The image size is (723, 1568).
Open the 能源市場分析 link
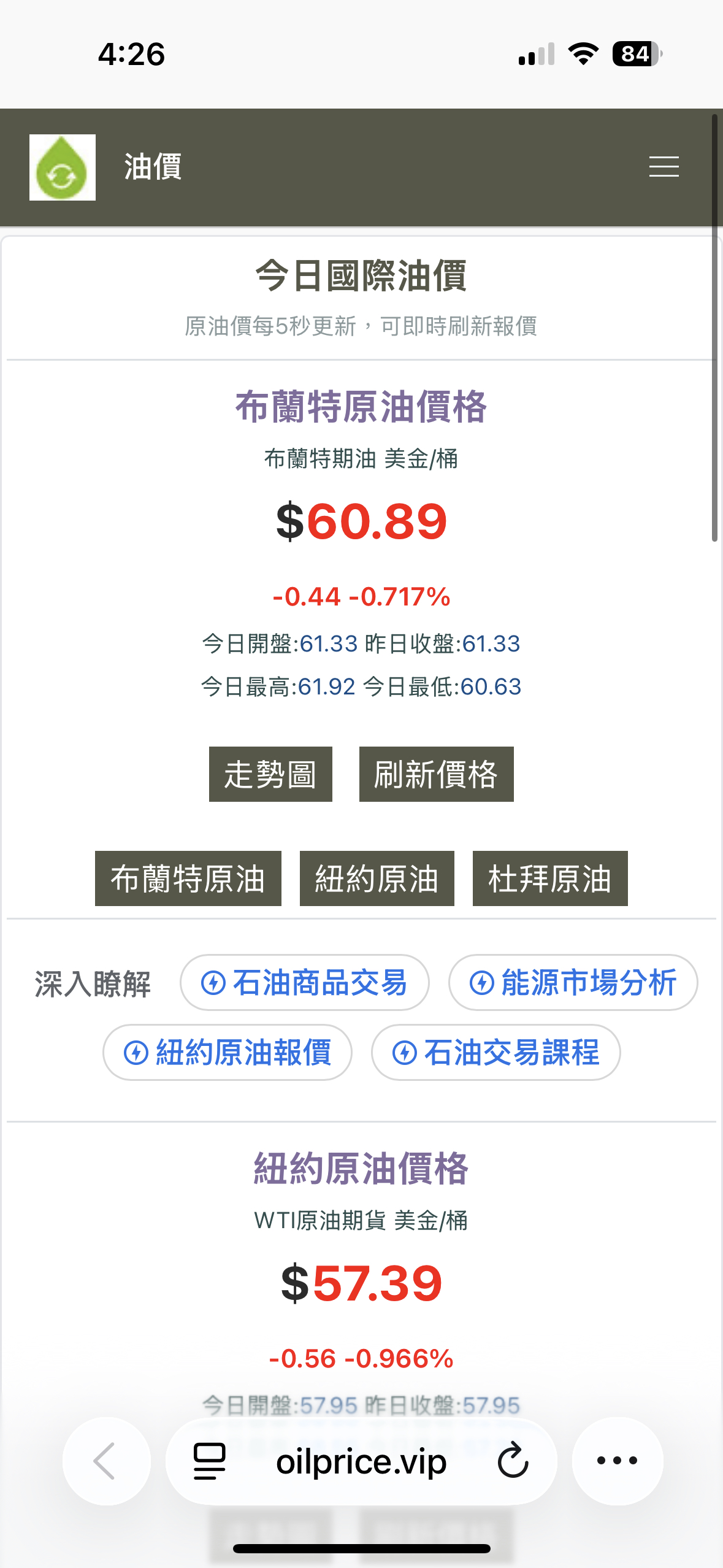click(x=572, y=982)
